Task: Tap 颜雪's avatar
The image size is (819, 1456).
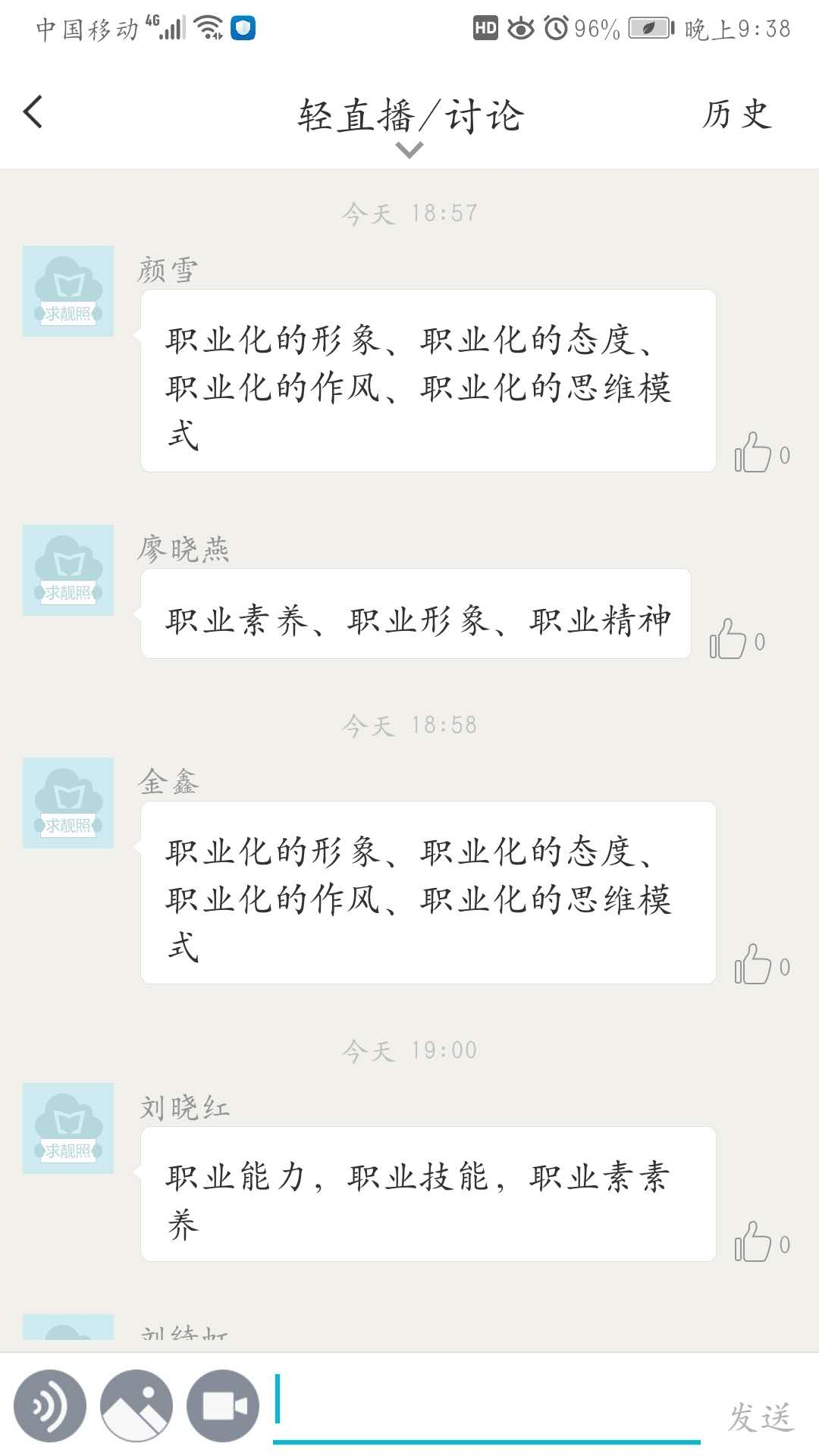Action: pyautogui.click(x=68, y=291)
